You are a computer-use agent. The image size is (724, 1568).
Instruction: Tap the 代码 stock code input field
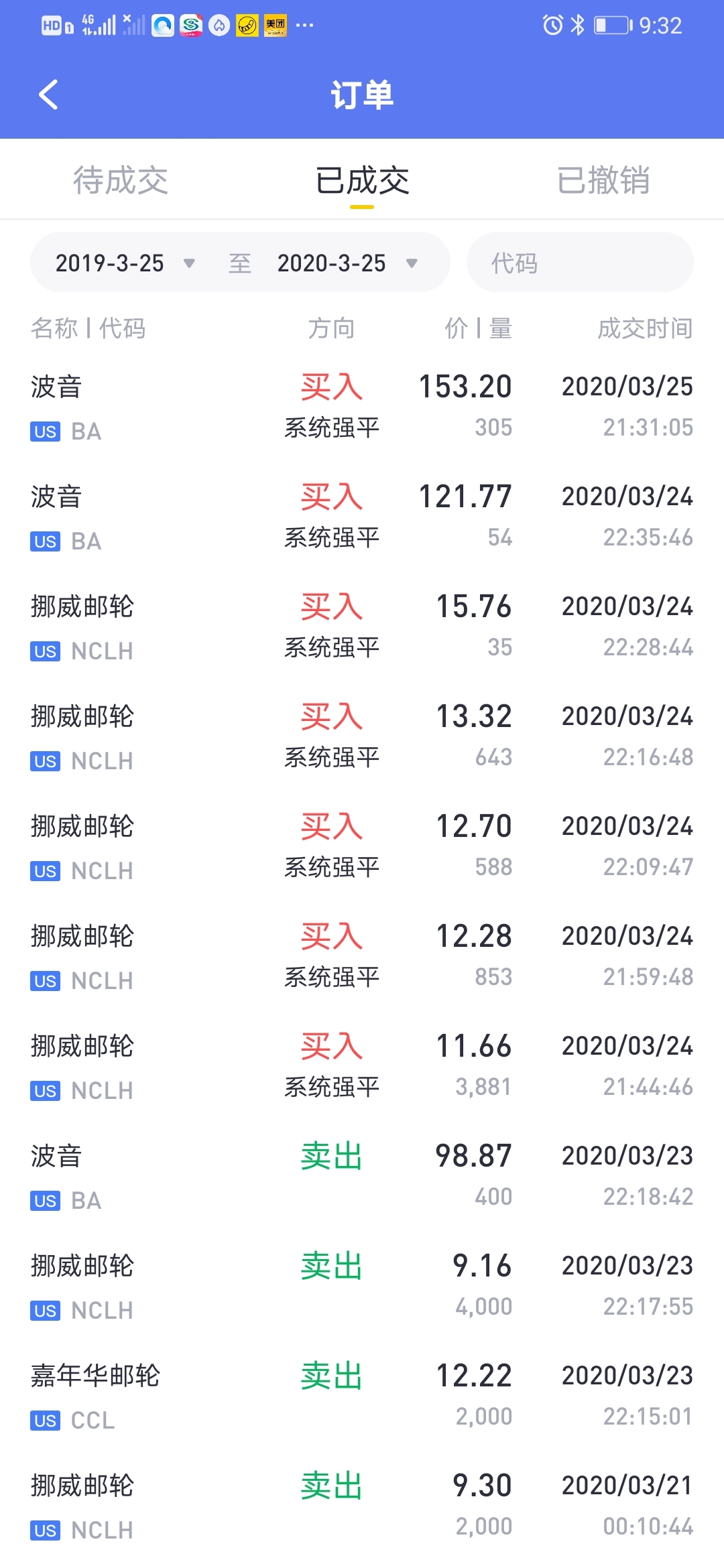pyautogui.click(x=580, y=262)
